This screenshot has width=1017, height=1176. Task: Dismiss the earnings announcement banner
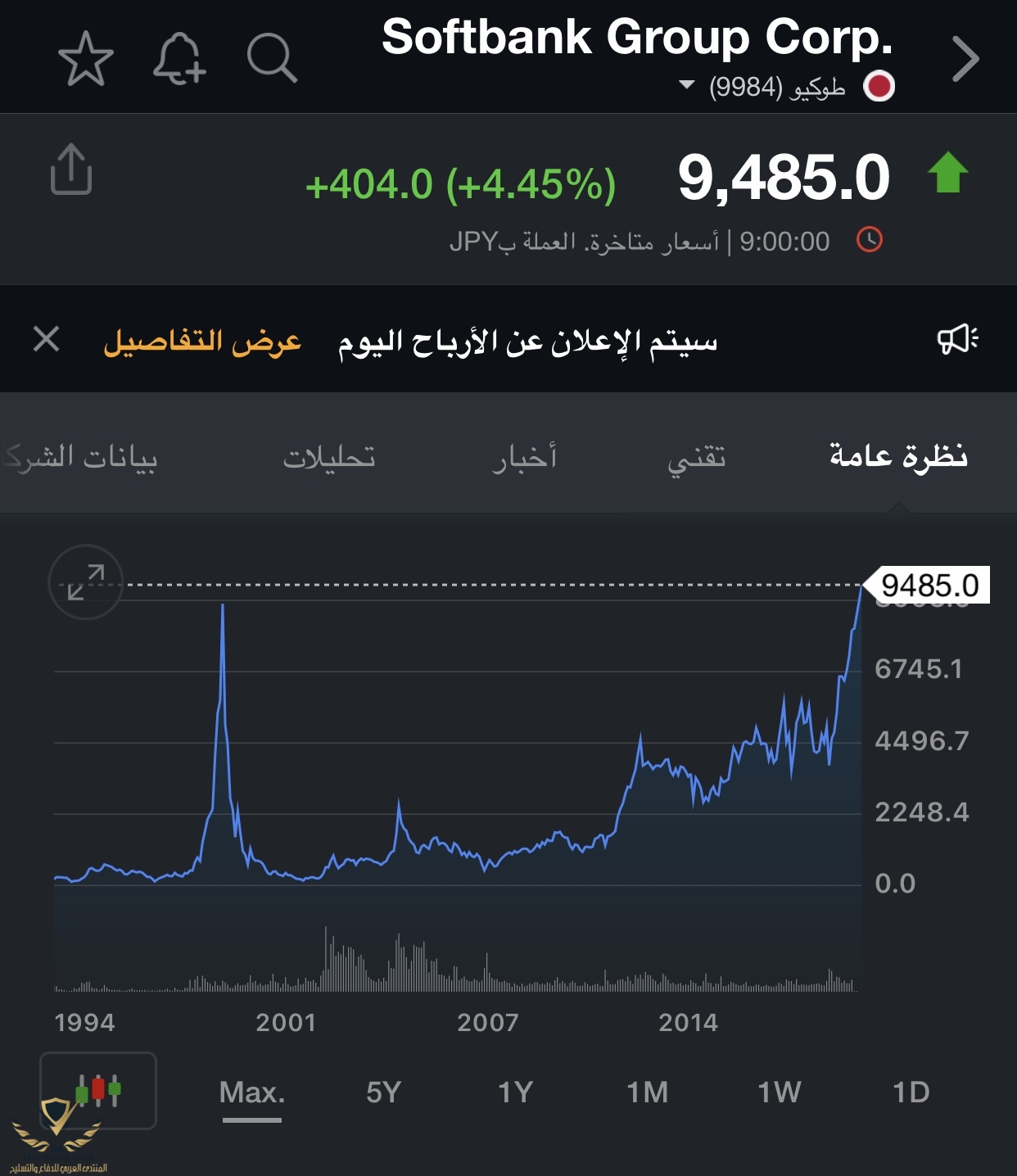pyautogui.click(x=47, y=338)
